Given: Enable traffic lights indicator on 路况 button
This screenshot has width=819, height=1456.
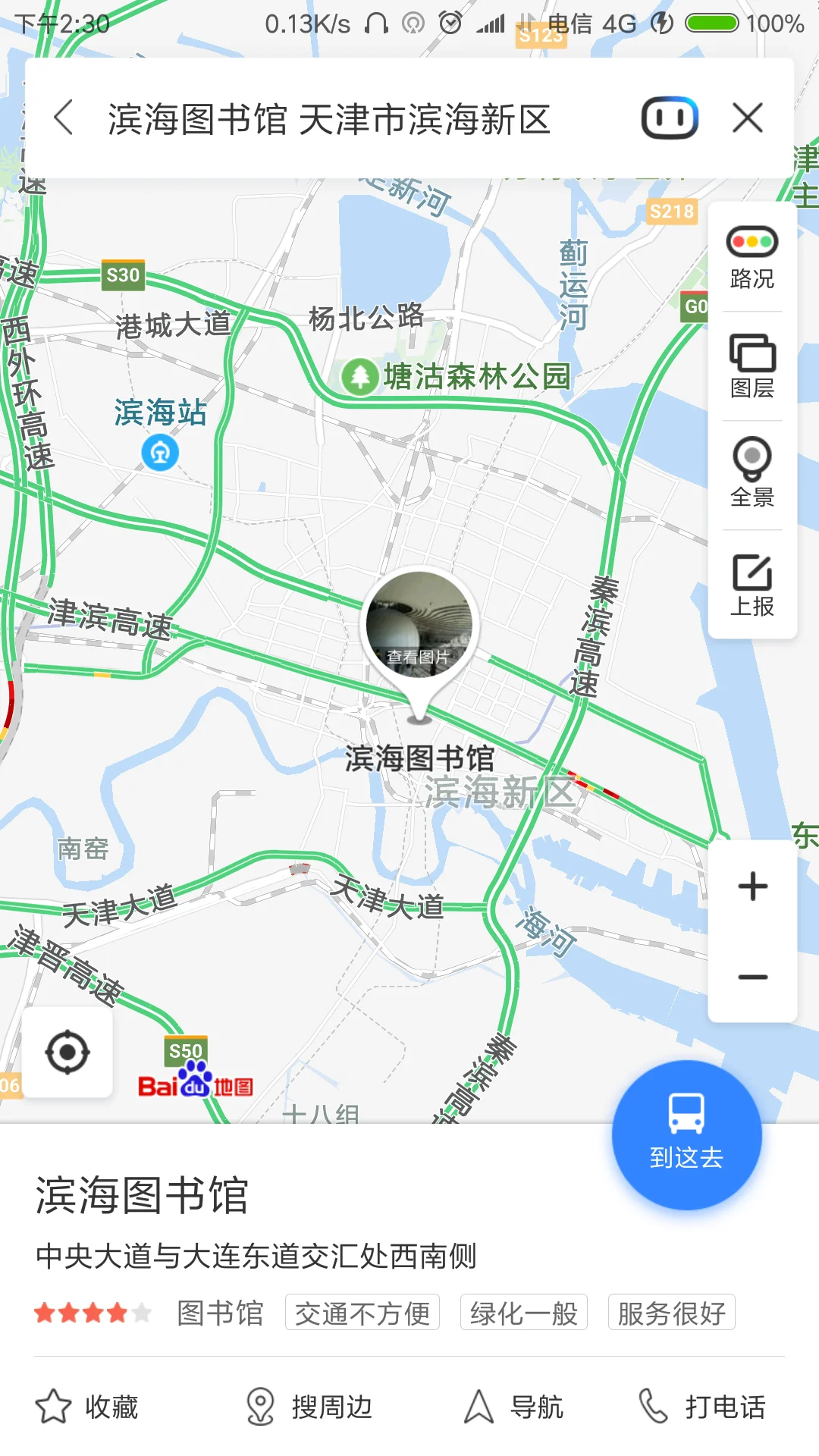Looking at the screenshot, I should coord(752,241).
